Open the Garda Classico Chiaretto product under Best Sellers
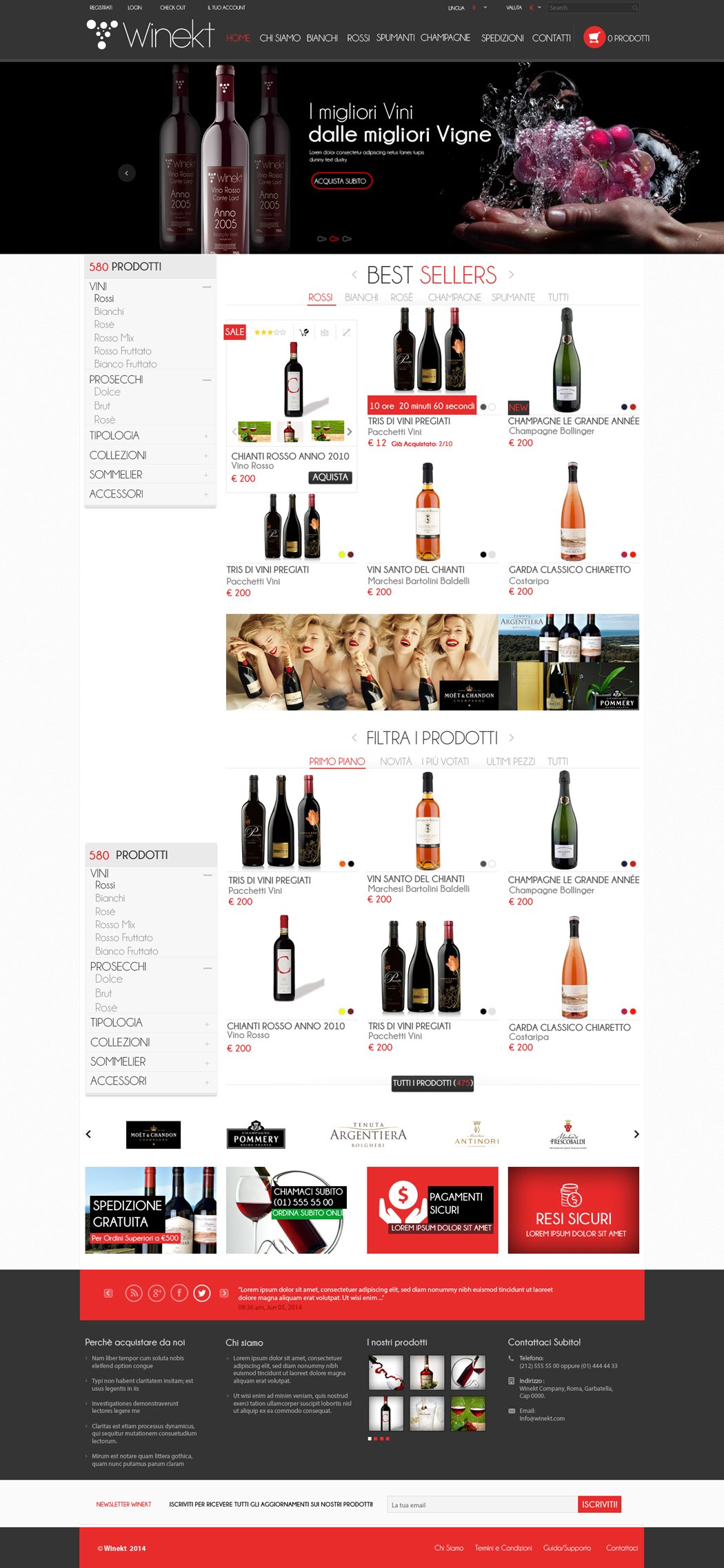The image size is (724, 1568). click(570, 570)
